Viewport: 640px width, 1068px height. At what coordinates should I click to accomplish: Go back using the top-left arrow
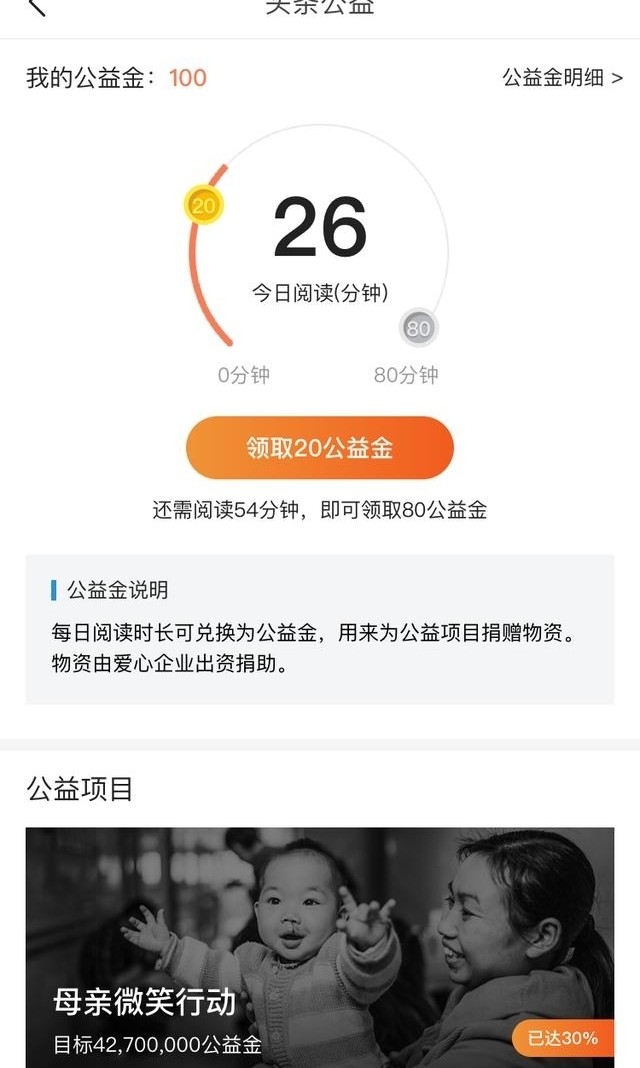point(36,6)
